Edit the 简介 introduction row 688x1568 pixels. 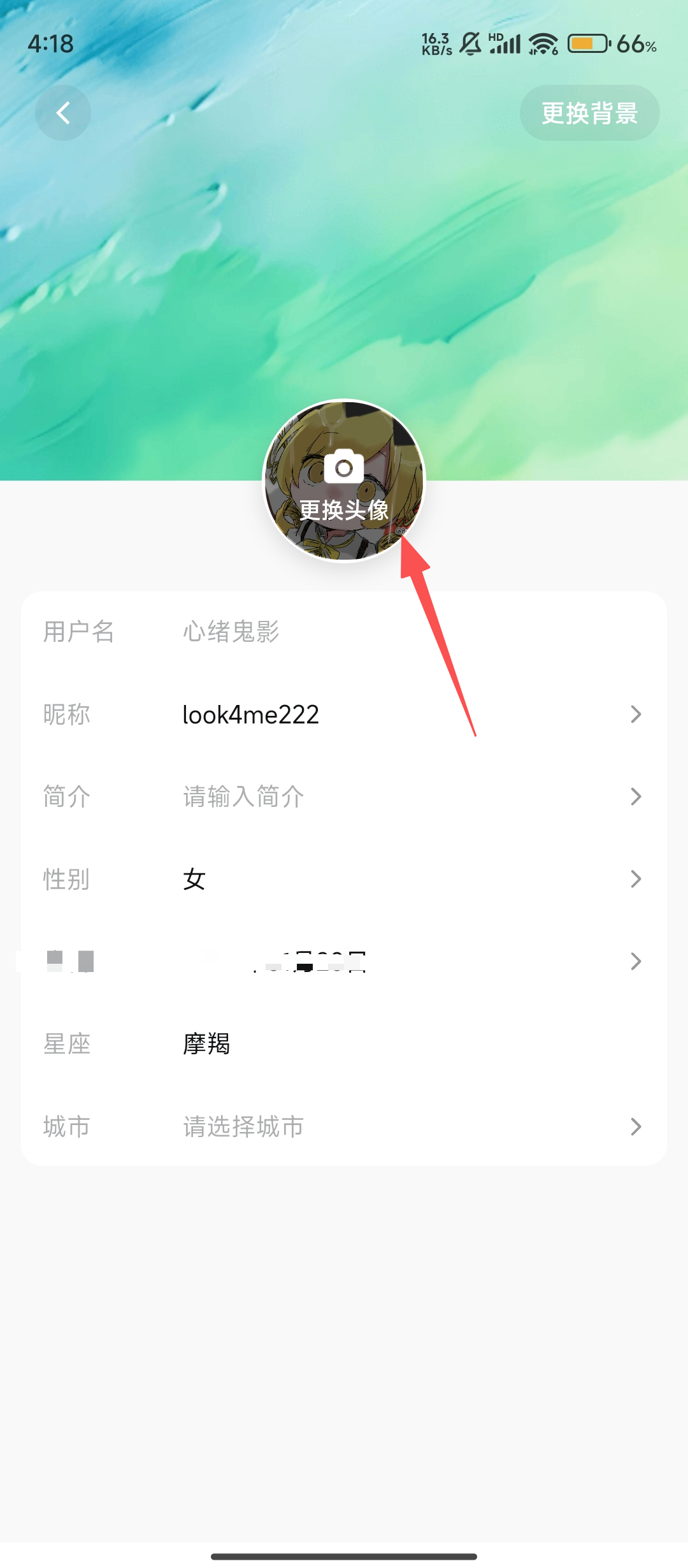click(344, 797)
